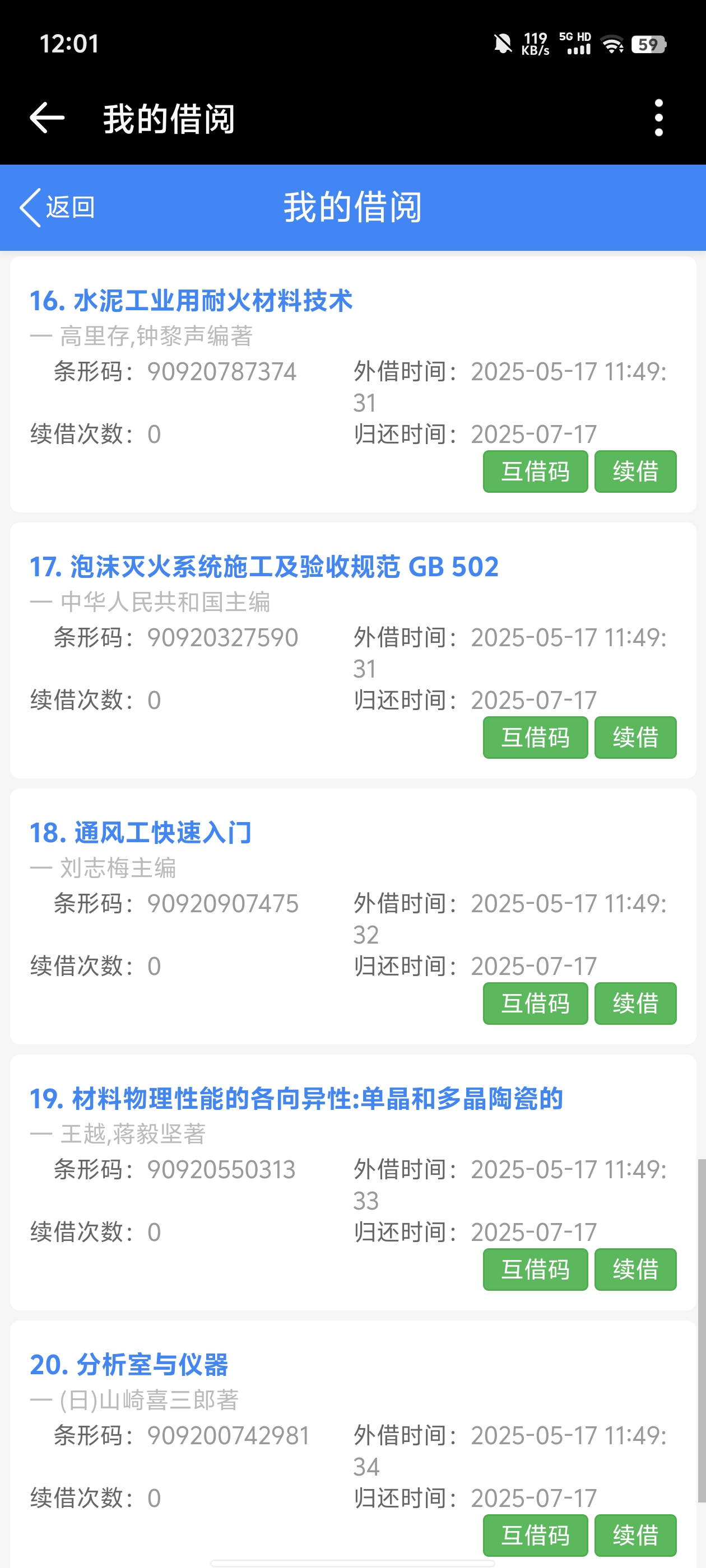Open book title 16. 水泥工业用耐火材料技术

[191, 301]
